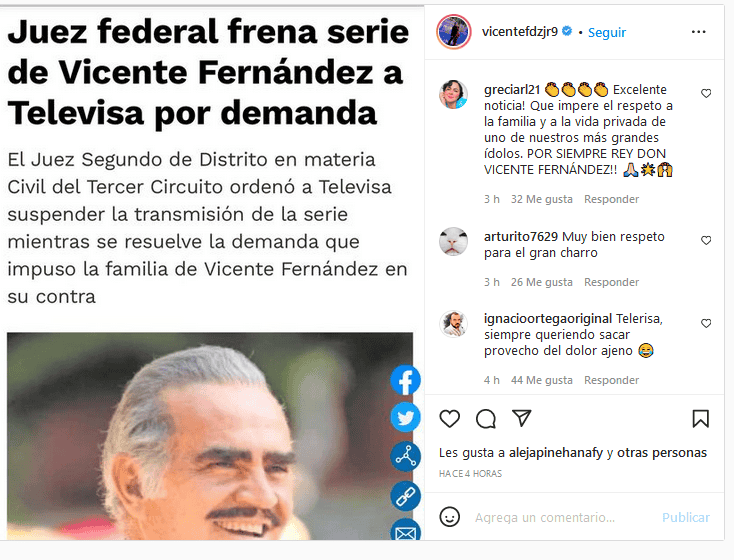Reply to greciarl21's comment
This screenshot has width=734, height=560.
click(611, 199)
